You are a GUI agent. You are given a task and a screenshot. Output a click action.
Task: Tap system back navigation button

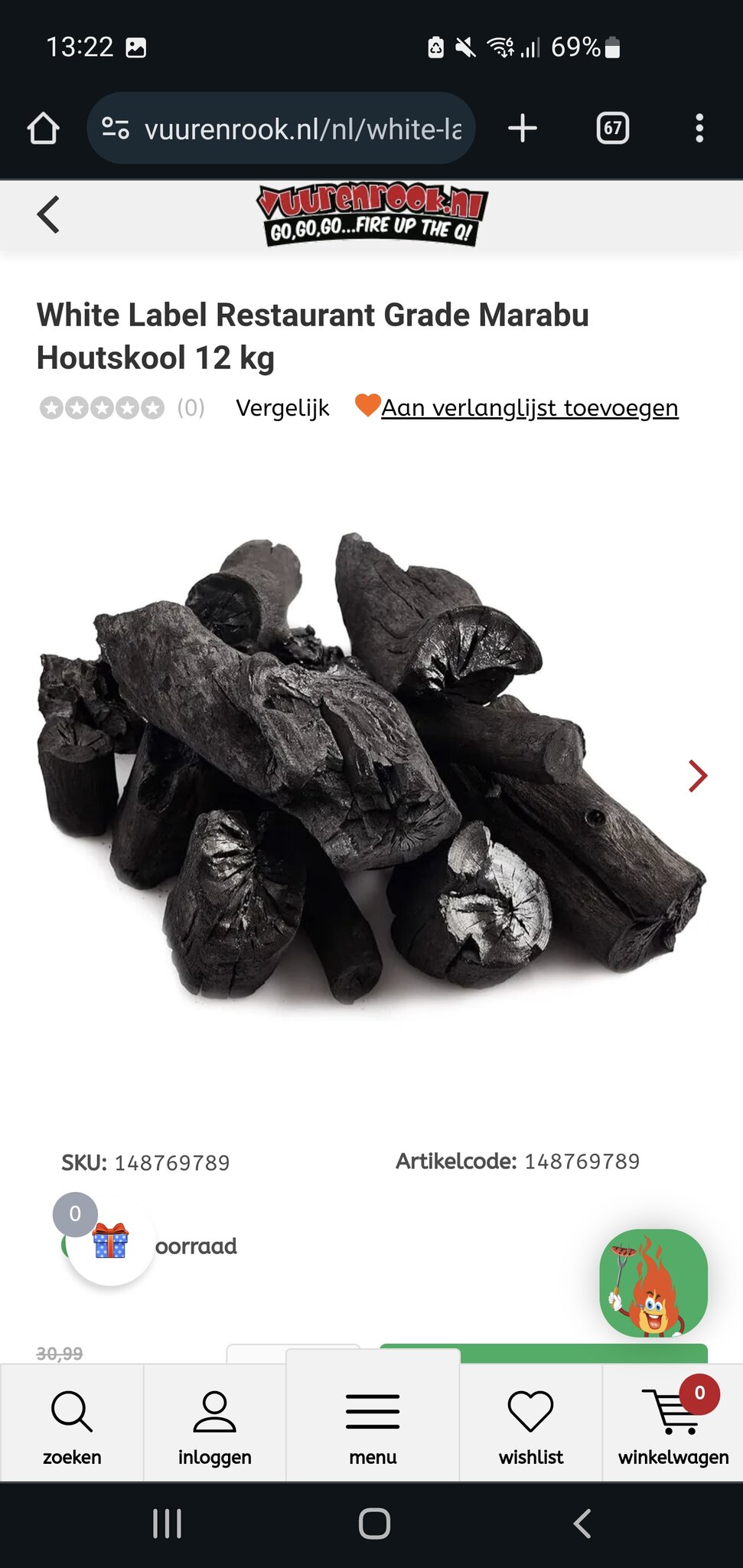tap(582, 1524)
